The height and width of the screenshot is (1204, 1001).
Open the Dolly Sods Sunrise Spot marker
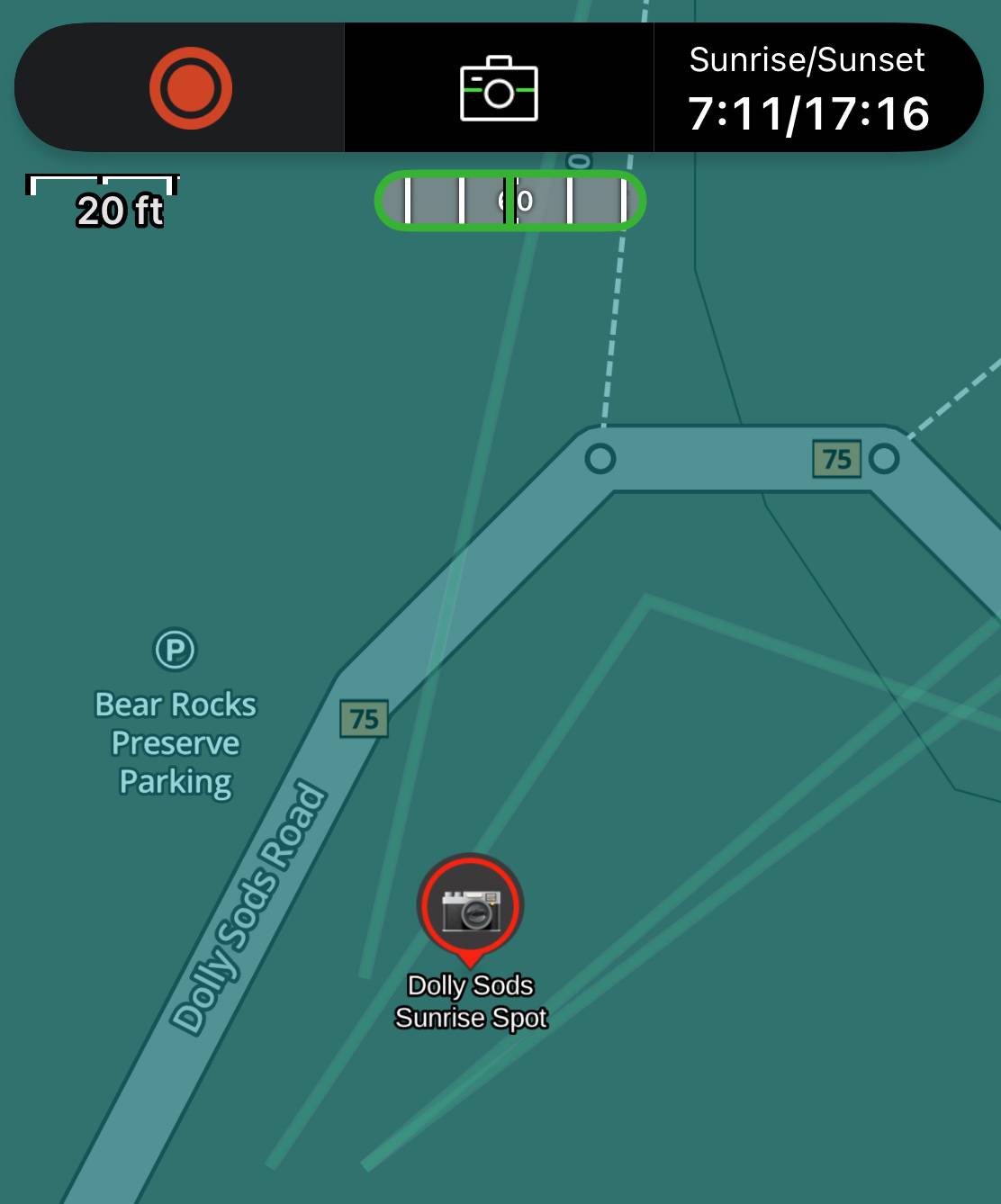(x=470, y=907)
